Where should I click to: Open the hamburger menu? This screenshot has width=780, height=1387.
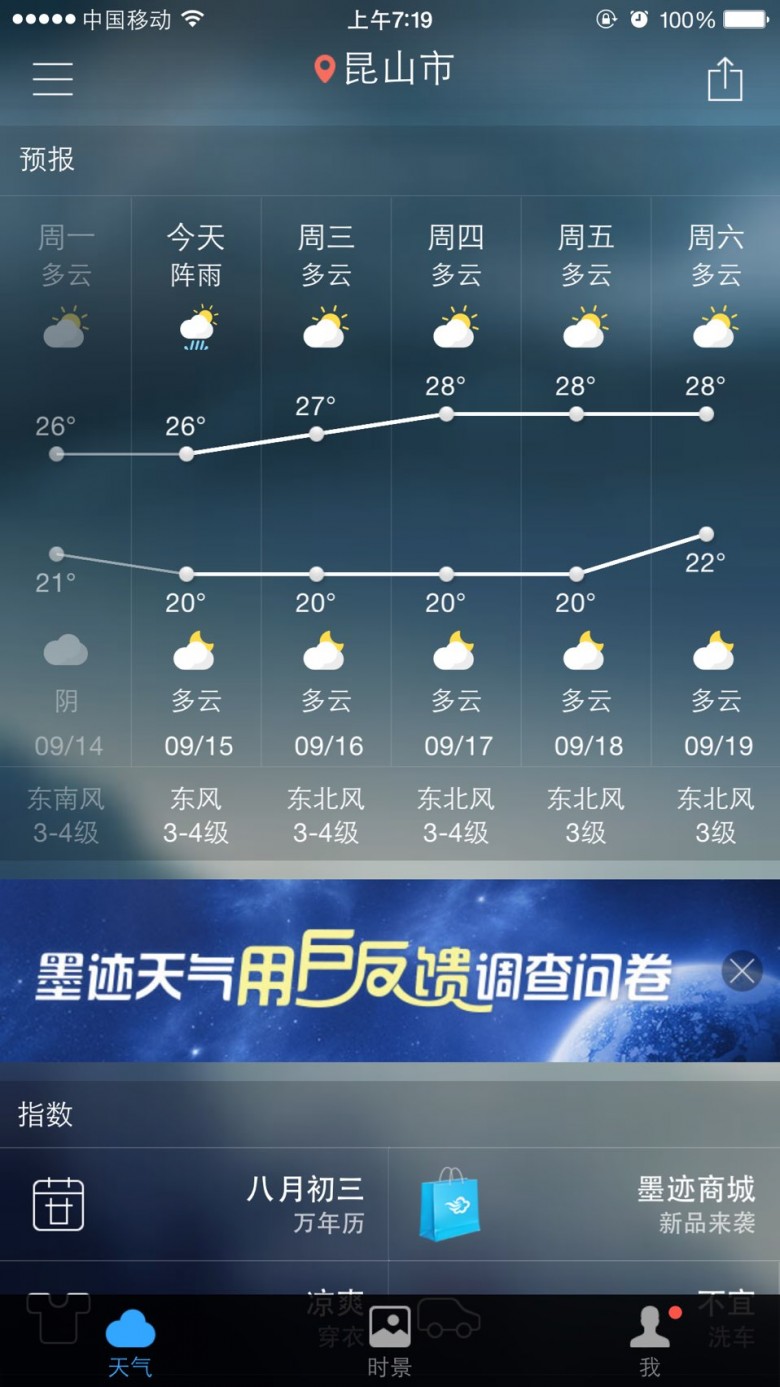(52, 77)
